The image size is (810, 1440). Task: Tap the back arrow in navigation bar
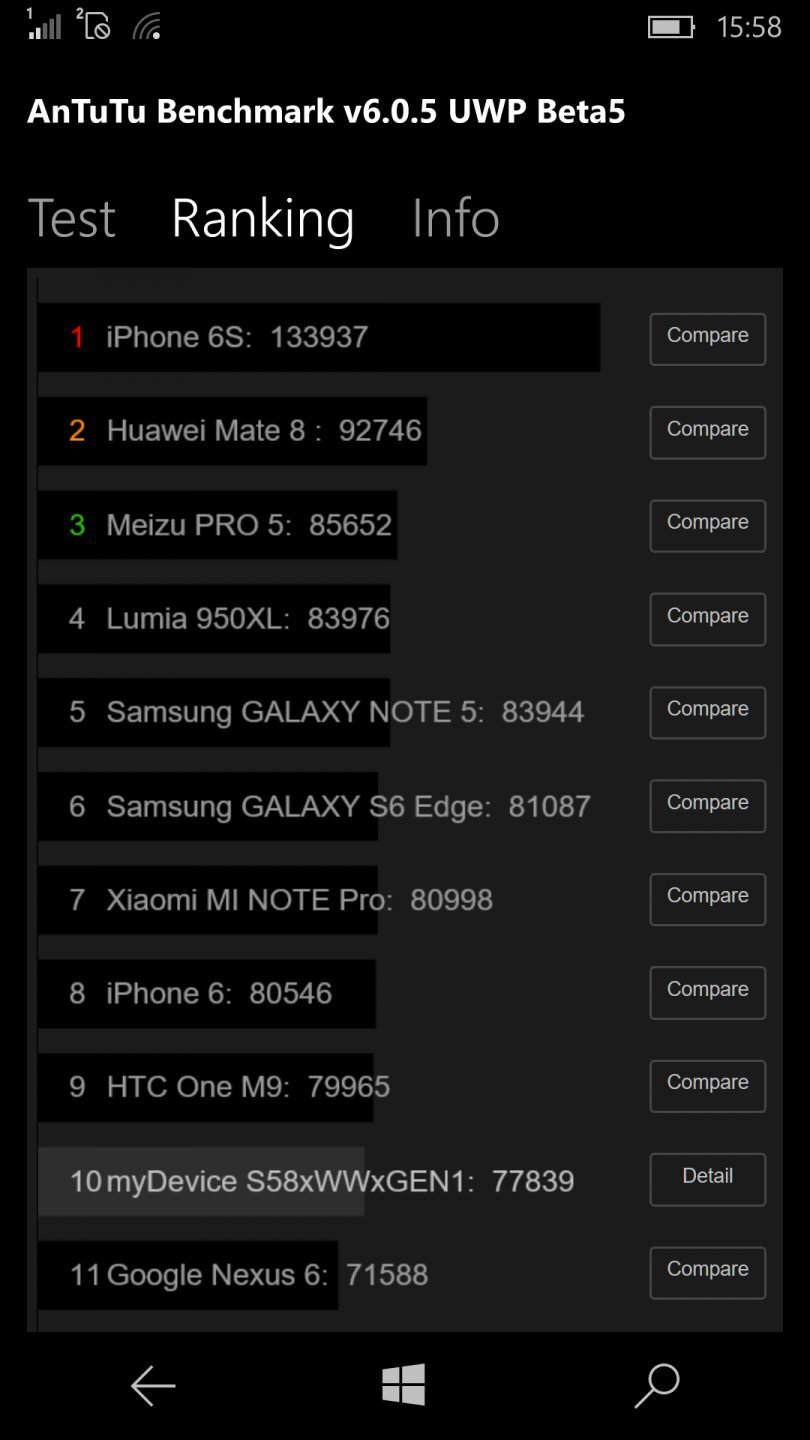(x=152, y=1386)
